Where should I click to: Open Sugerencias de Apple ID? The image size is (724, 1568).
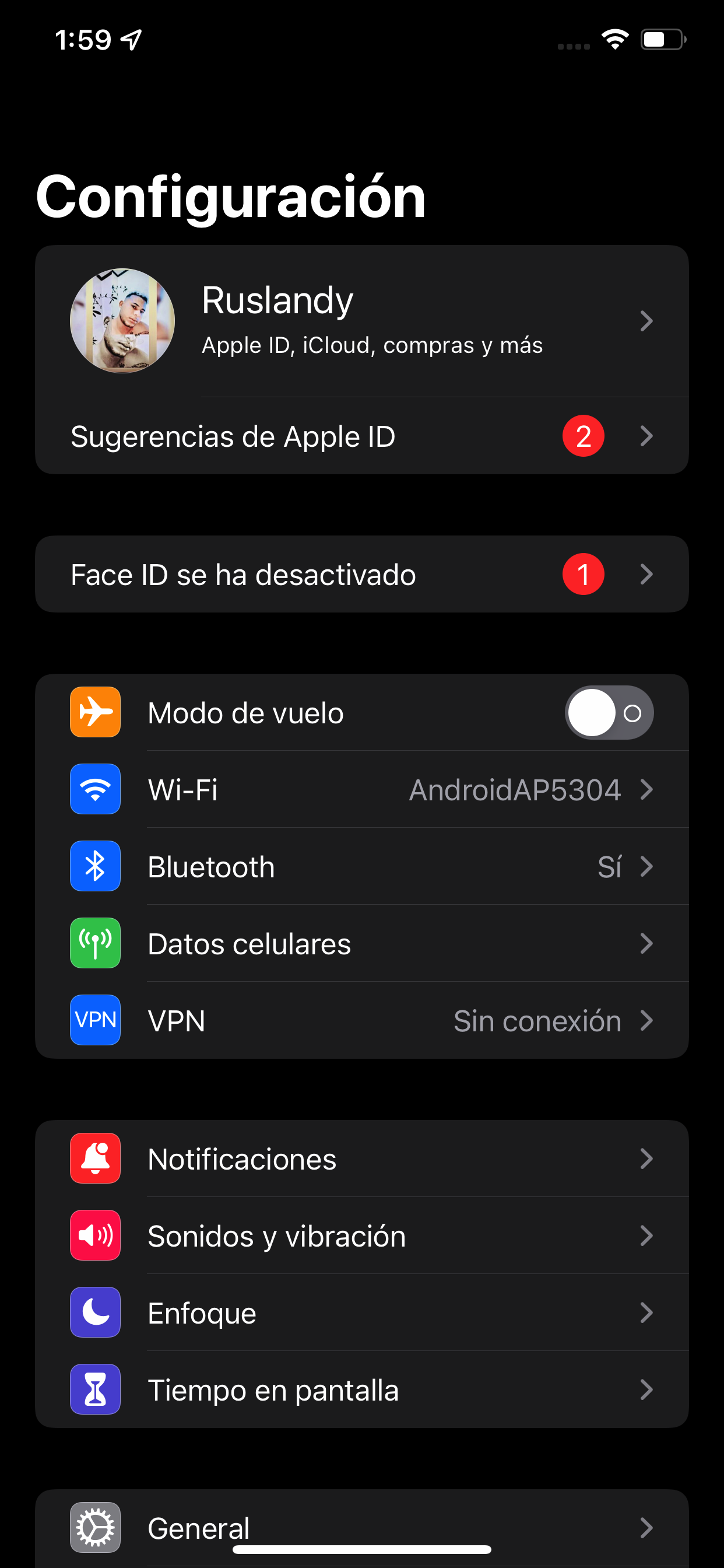coord(361,436)
